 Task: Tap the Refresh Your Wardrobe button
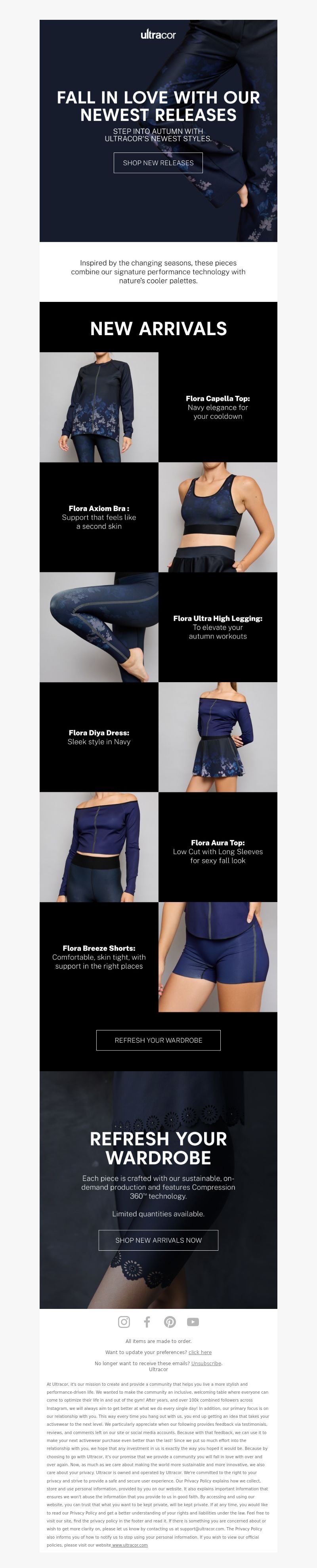pos(158,1040)
